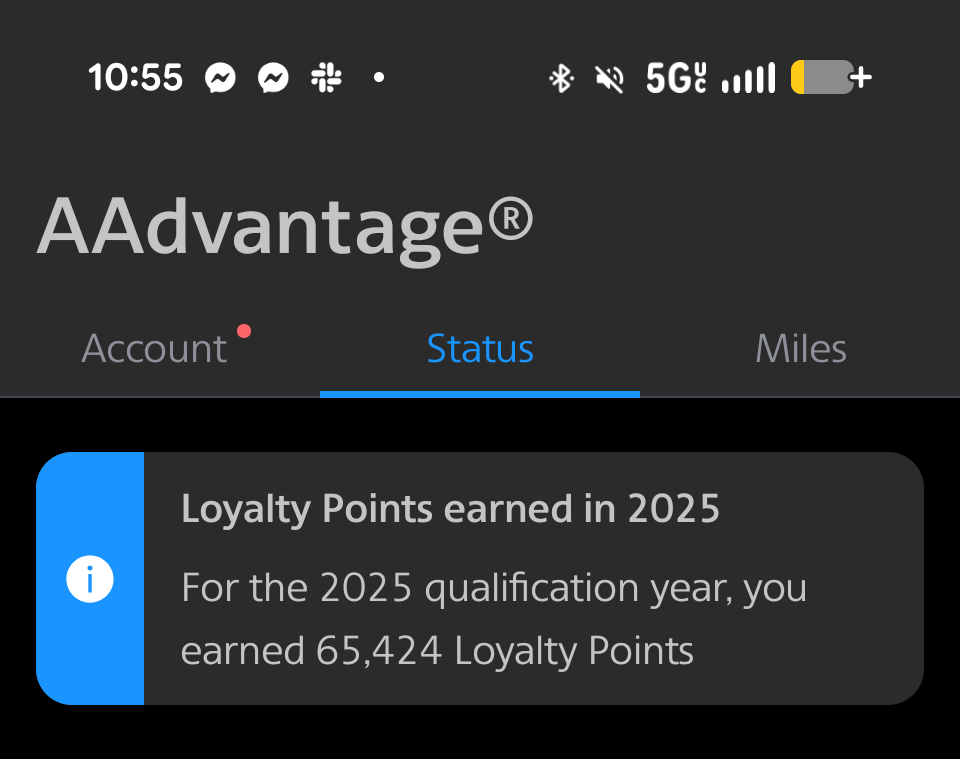Switch to the Account tab
The height and width of the screenshot is (759, 960).
(155, 349)
